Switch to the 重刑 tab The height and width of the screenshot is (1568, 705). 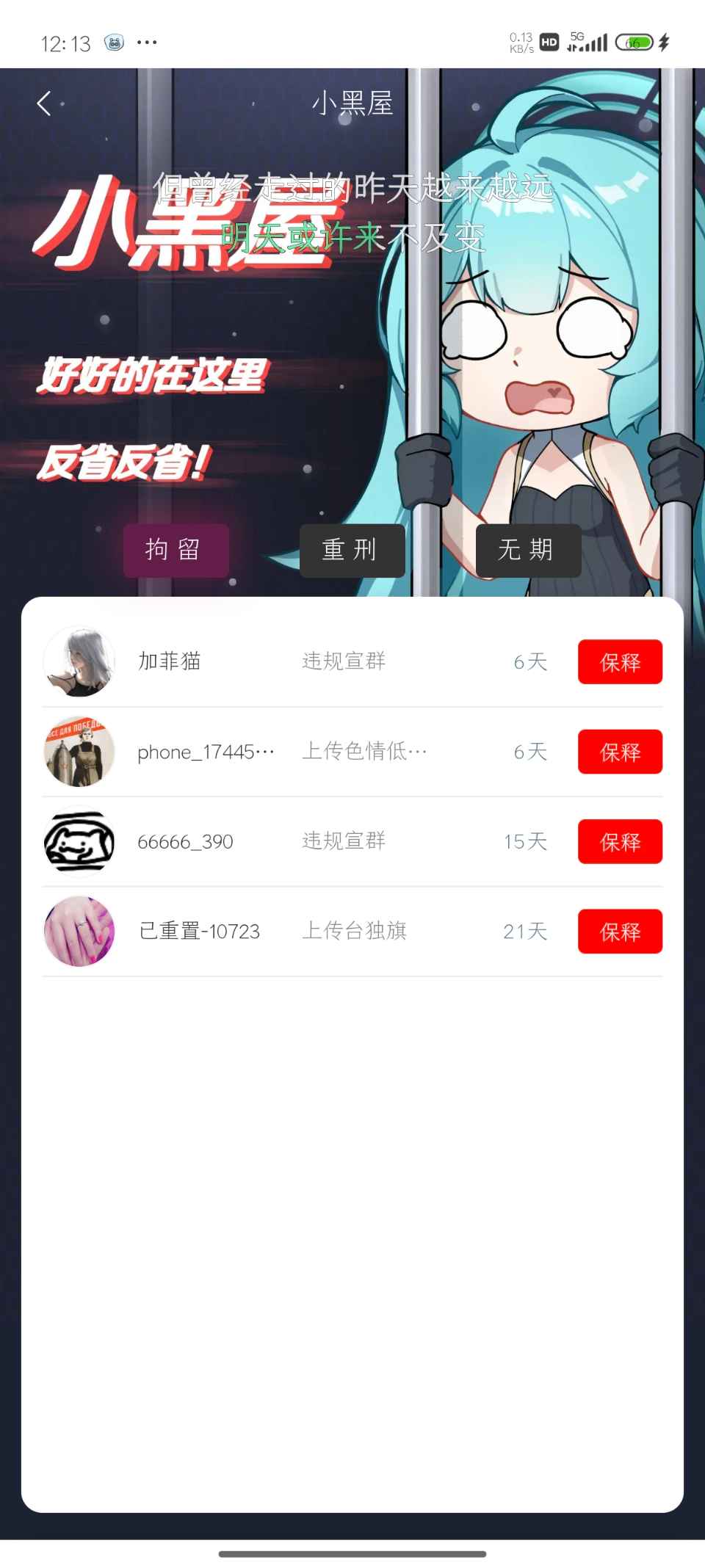click(x=352, y=551)
